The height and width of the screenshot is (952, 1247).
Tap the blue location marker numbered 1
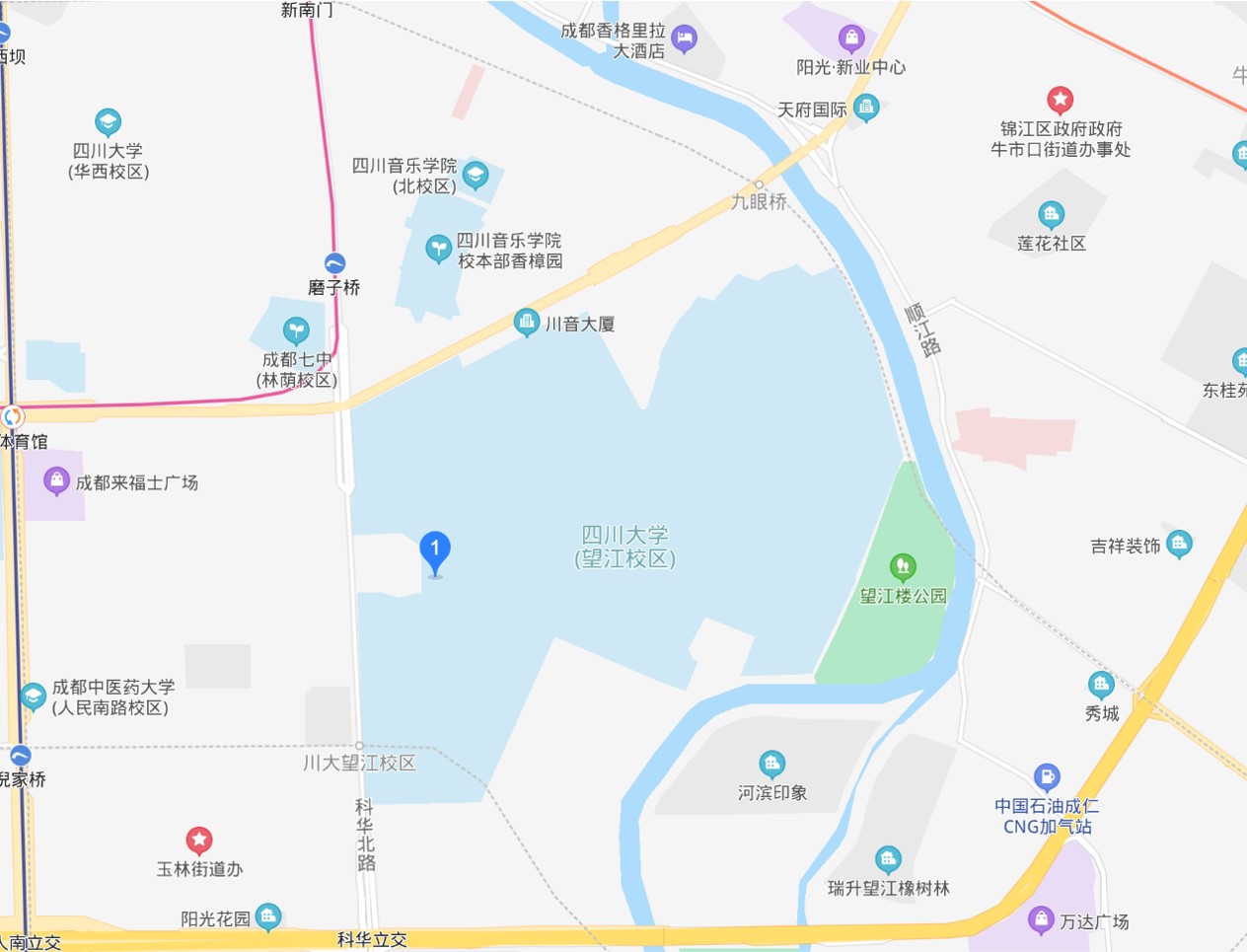pos(435,550)
